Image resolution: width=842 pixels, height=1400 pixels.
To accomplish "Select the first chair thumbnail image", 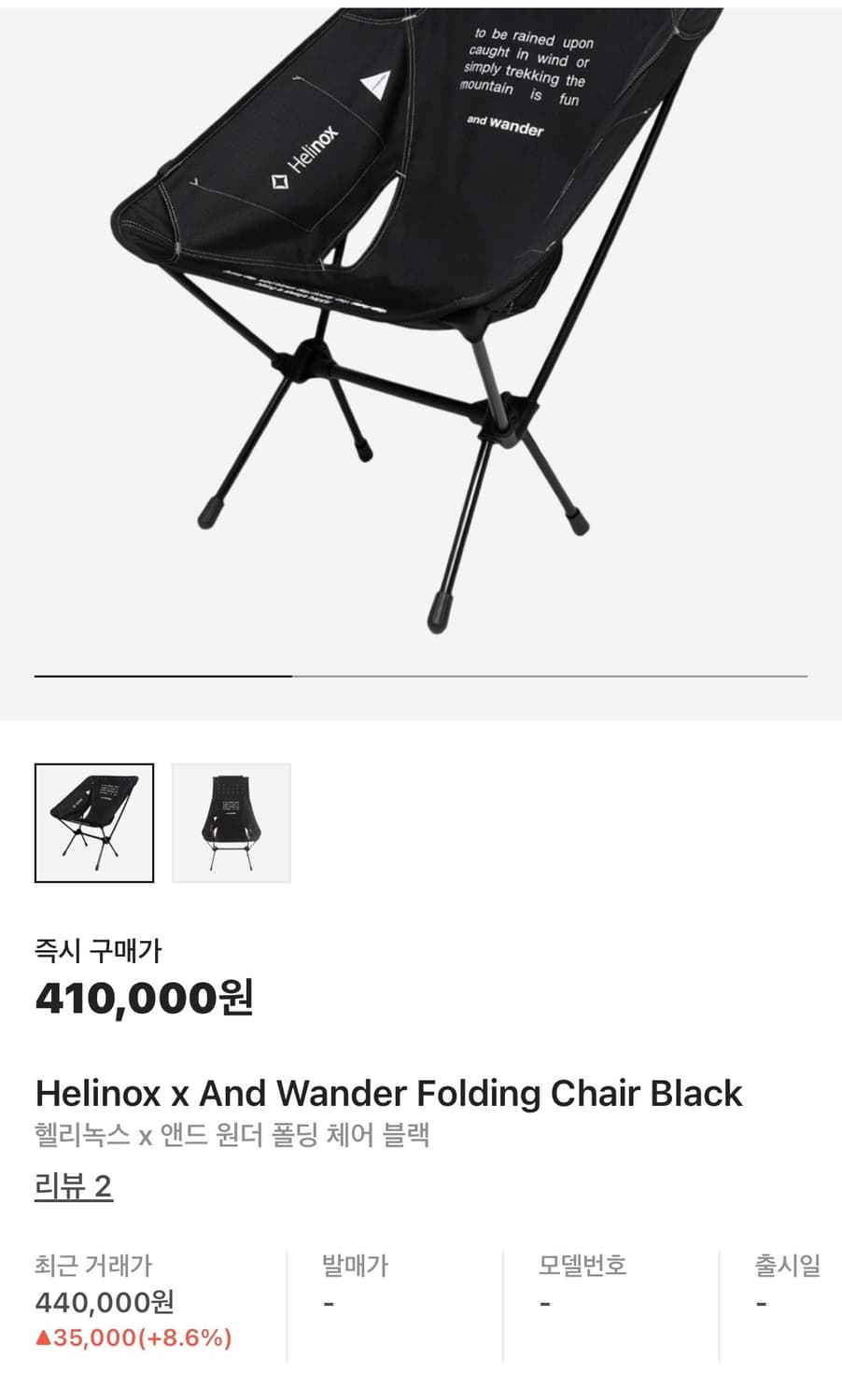I will tap(94, 822).
